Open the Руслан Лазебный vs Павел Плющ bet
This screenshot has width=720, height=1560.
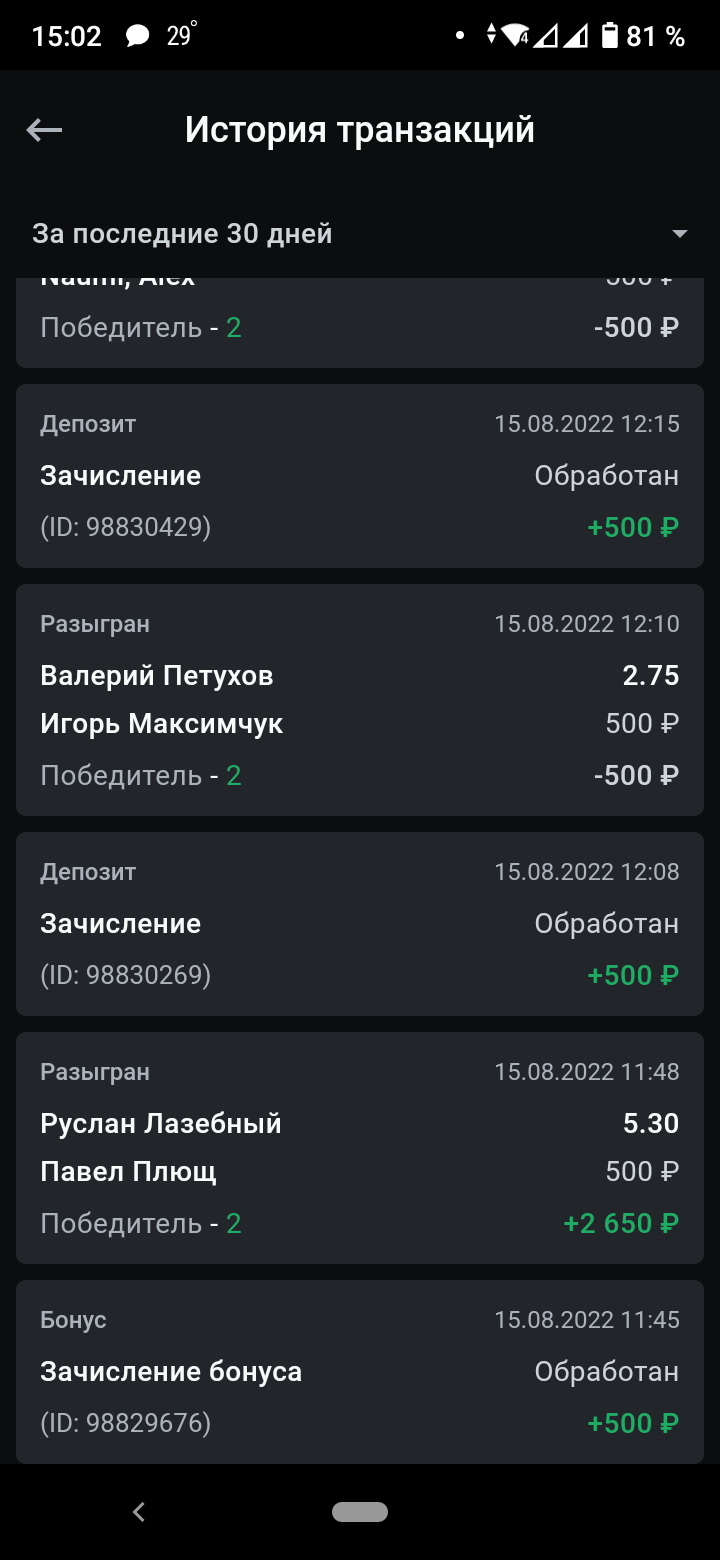point(360,1148)
